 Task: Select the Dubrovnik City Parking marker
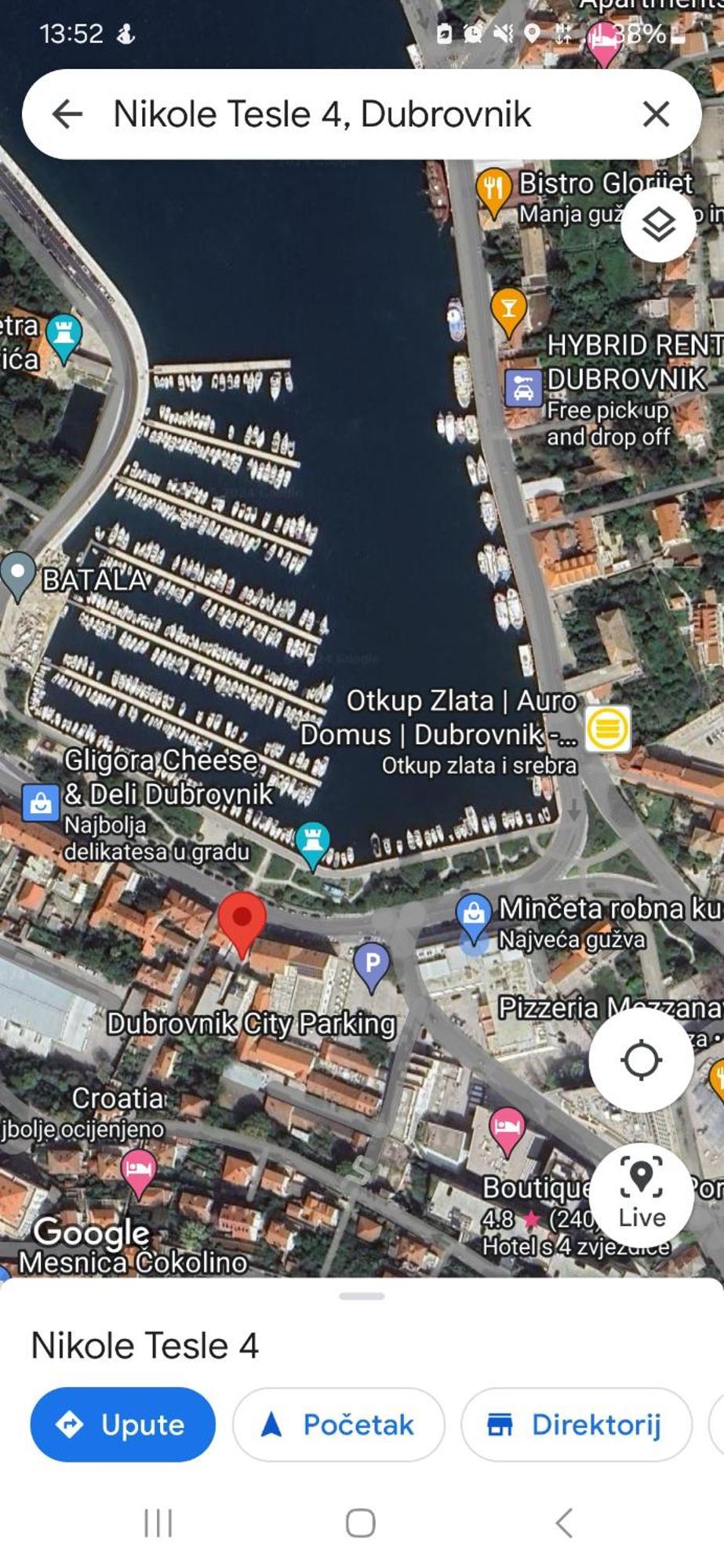(372, 964)
